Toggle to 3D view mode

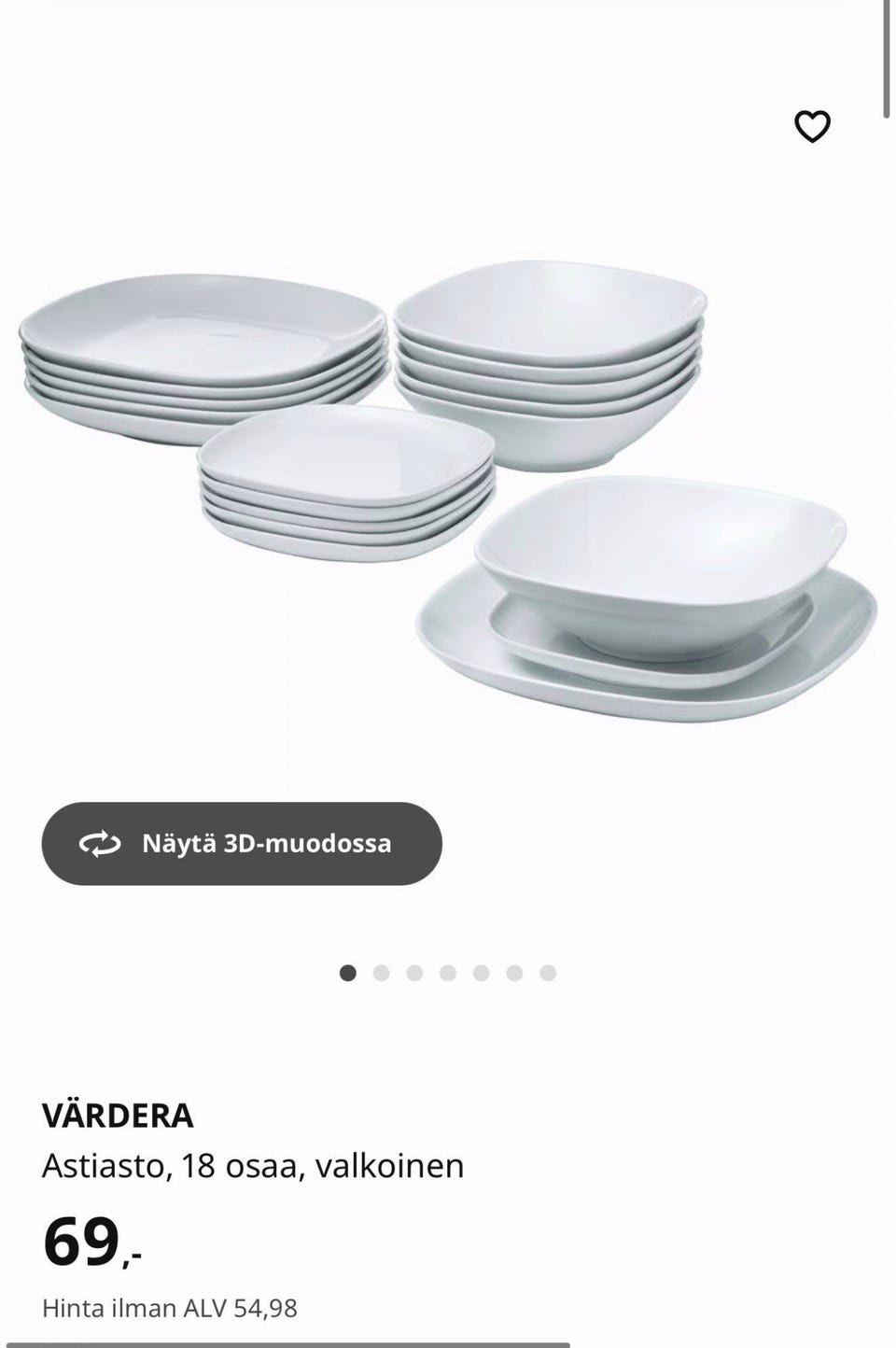[x=241, y=843]
